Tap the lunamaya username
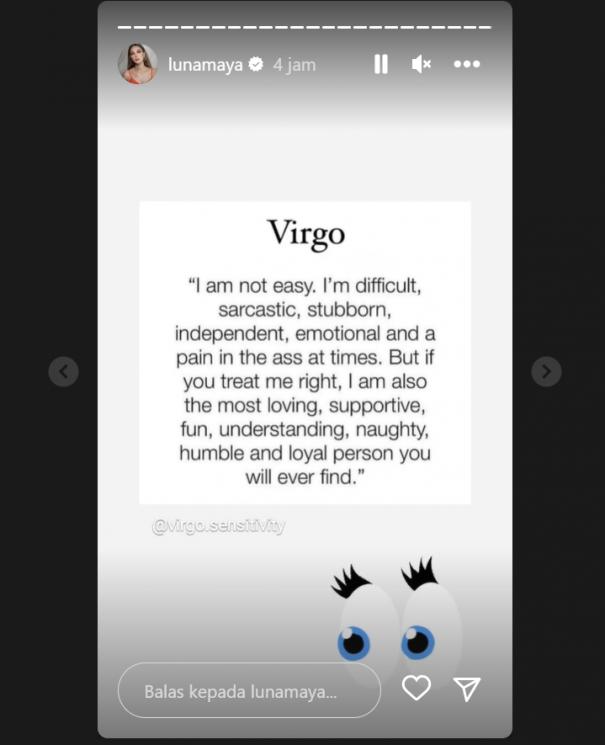 [x=206, y=65]
